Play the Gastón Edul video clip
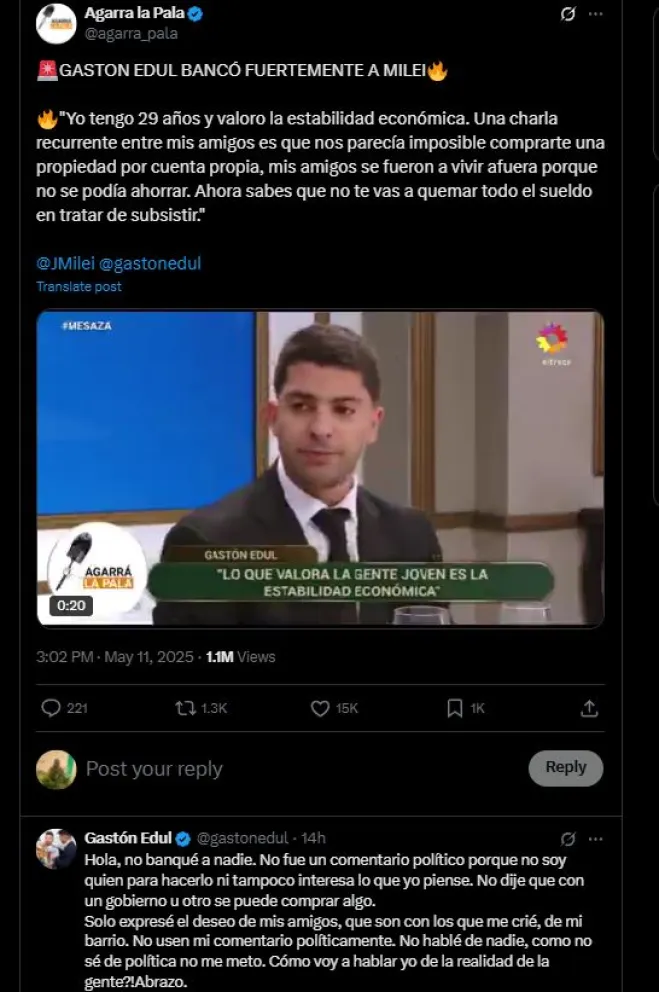The width and height of the screenshot is (659, 992). 320,468
